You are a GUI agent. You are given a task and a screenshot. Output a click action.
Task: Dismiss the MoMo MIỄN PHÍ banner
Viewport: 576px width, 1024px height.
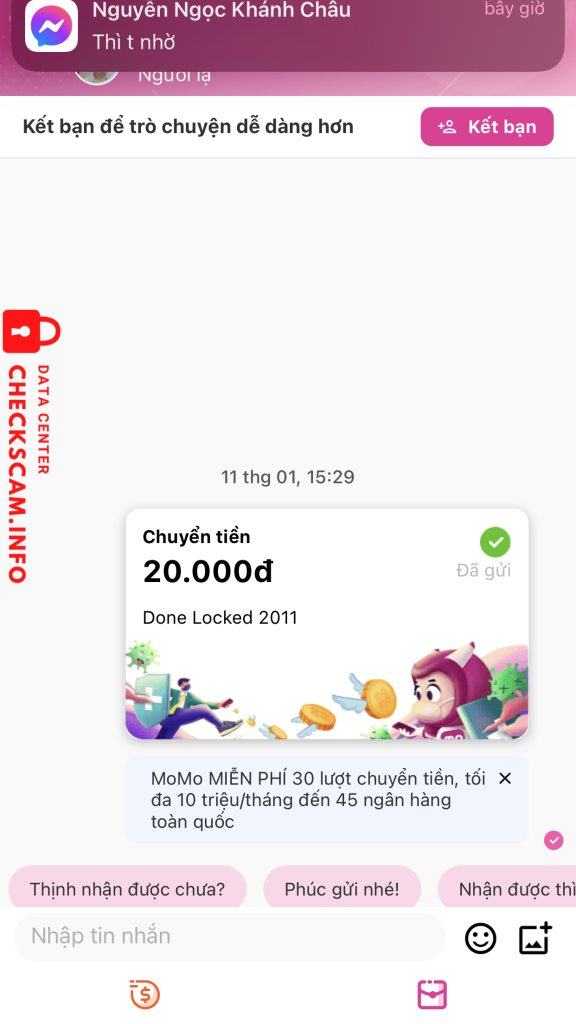[x=505, y=778]
